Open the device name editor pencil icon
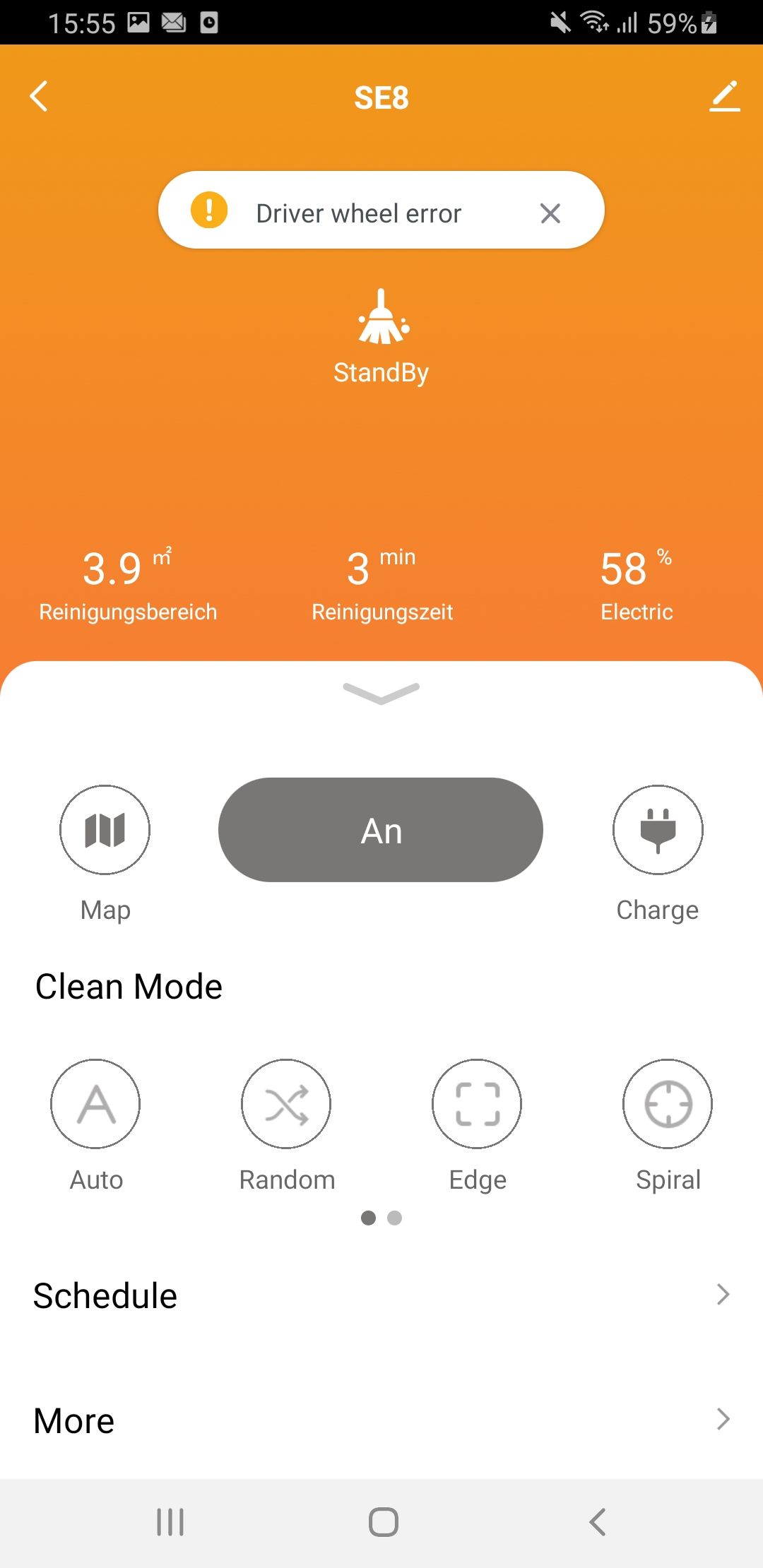This screenshot has width=763, height=1568. click(x=725, y=97)
